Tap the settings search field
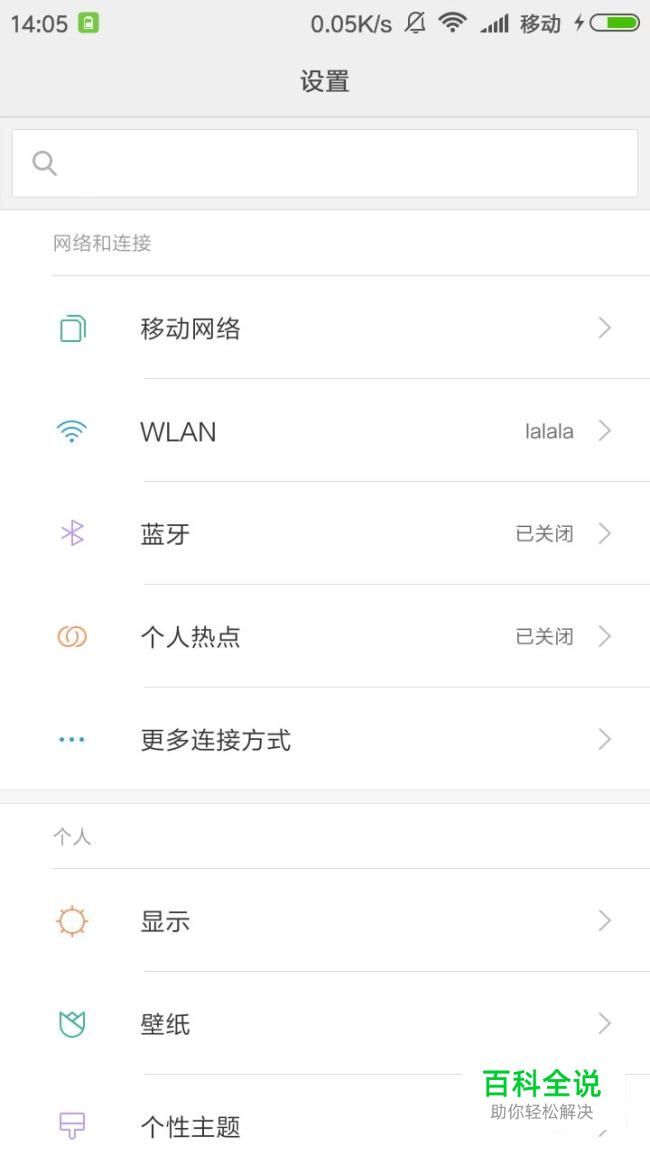The width and height of the screenshot is (650, 1155). 325,163
